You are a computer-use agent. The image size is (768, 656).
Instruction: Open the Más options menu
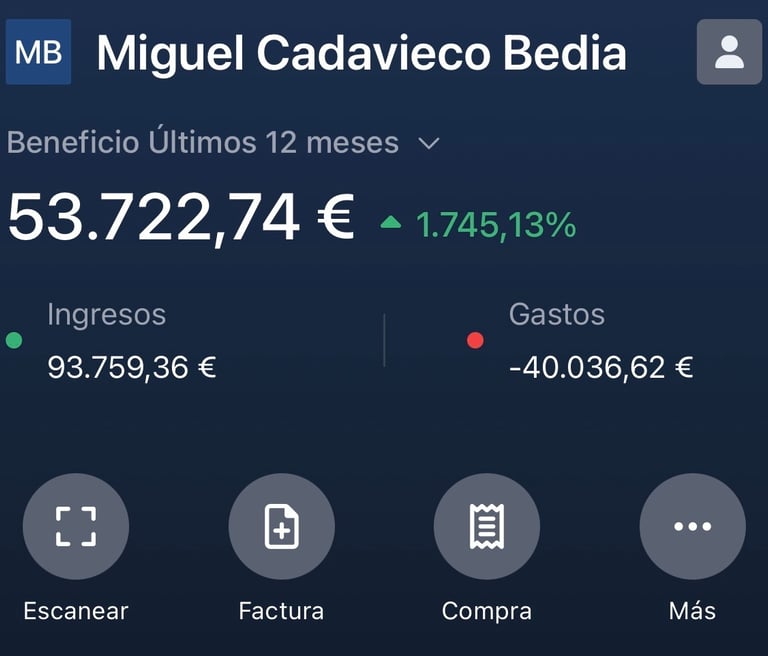point(692,526)
